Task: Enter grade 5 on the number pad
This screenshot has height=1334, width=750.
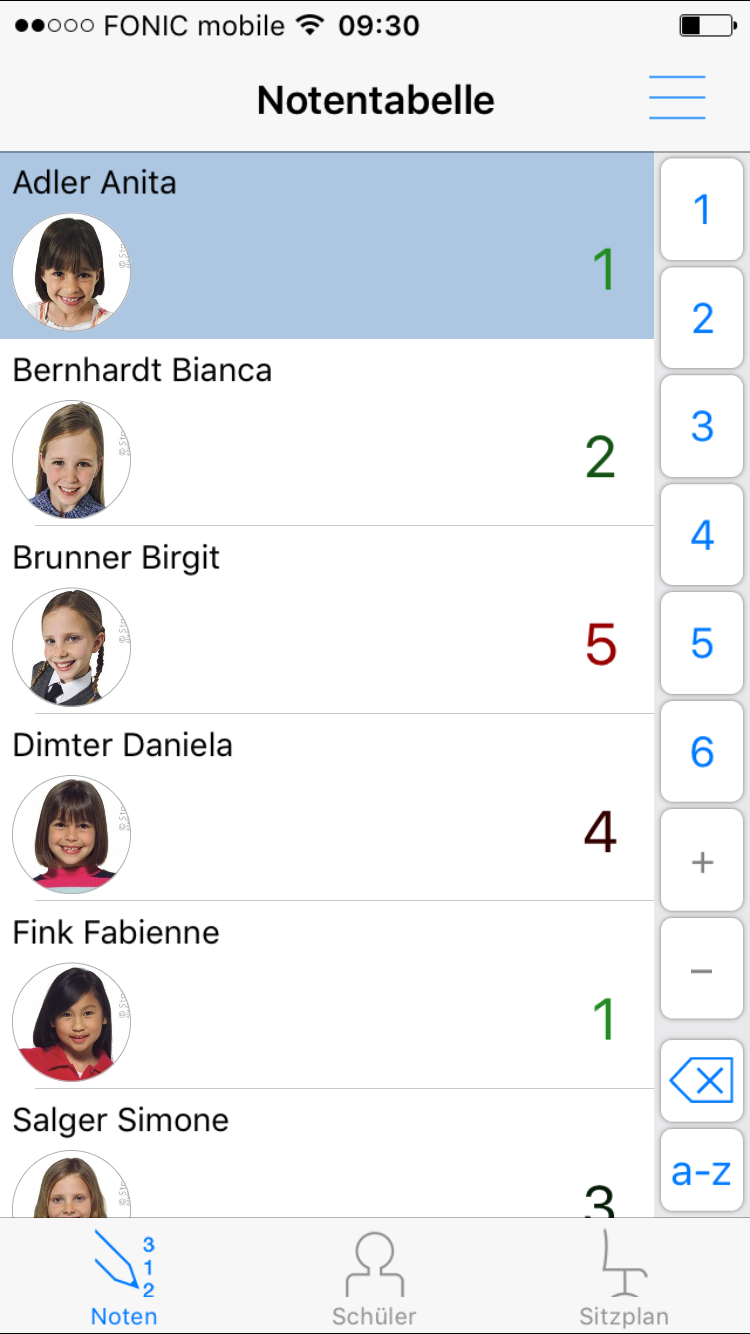Action: click(702, 644)
